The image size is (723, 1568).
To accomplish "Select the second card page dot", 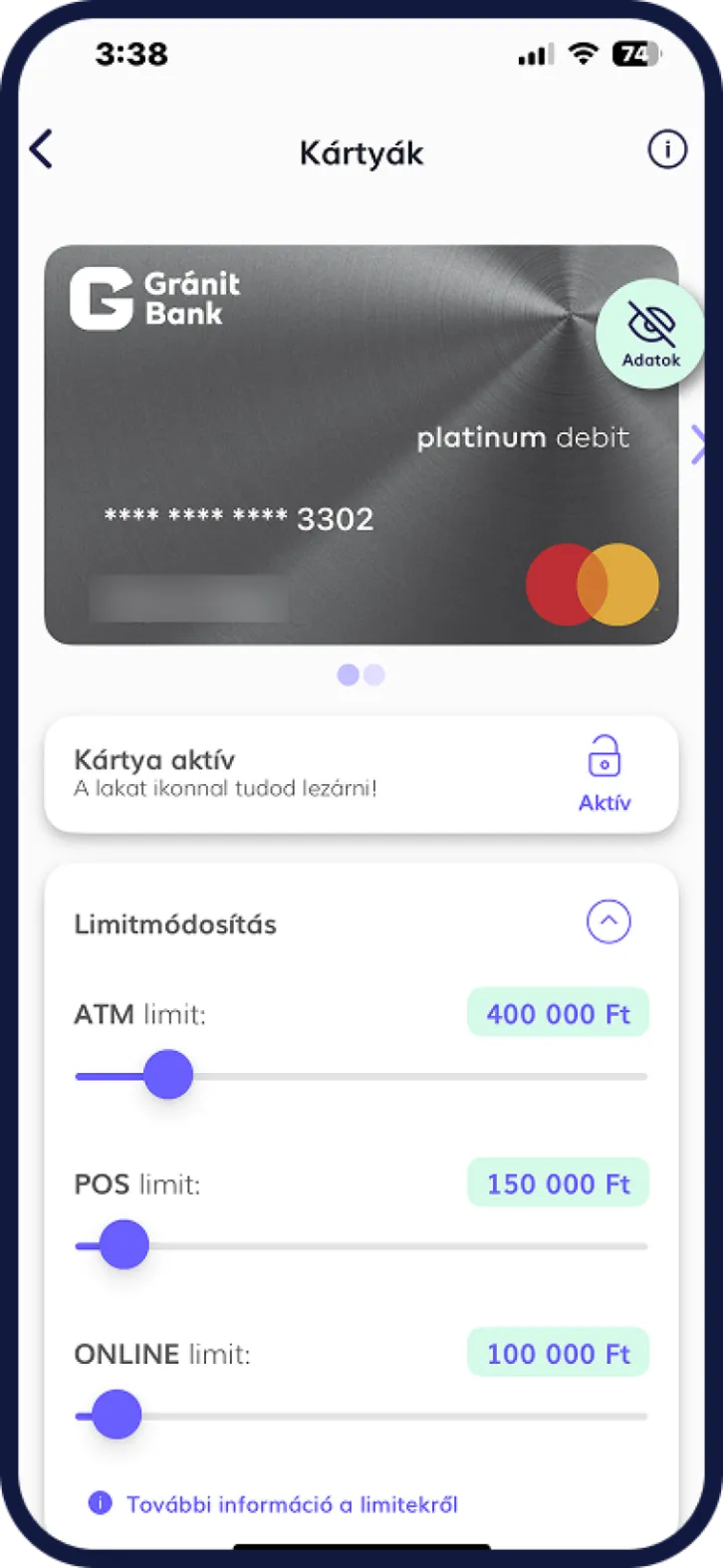I will (374, 675).
